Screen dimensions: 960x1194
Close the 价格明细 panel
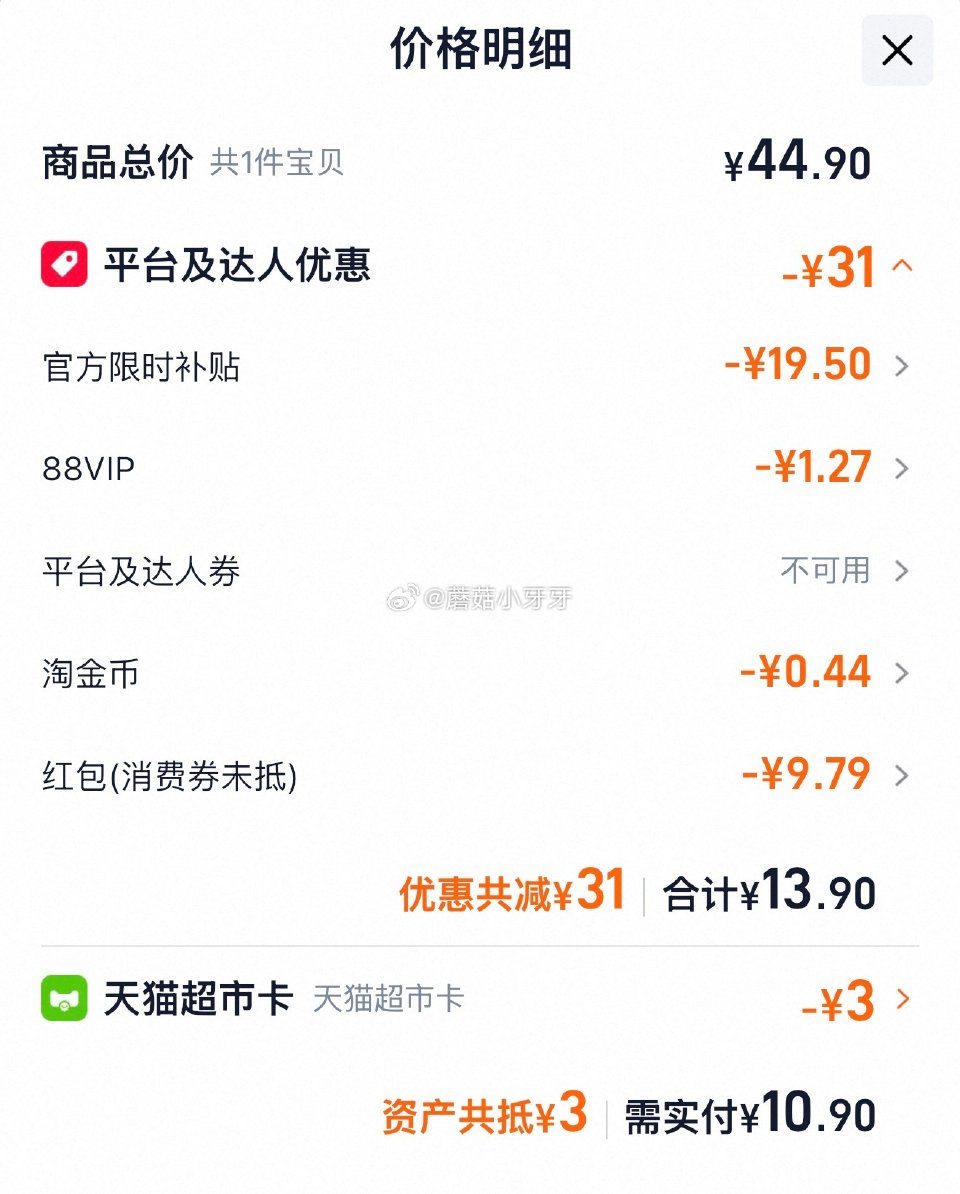[895, 51]
